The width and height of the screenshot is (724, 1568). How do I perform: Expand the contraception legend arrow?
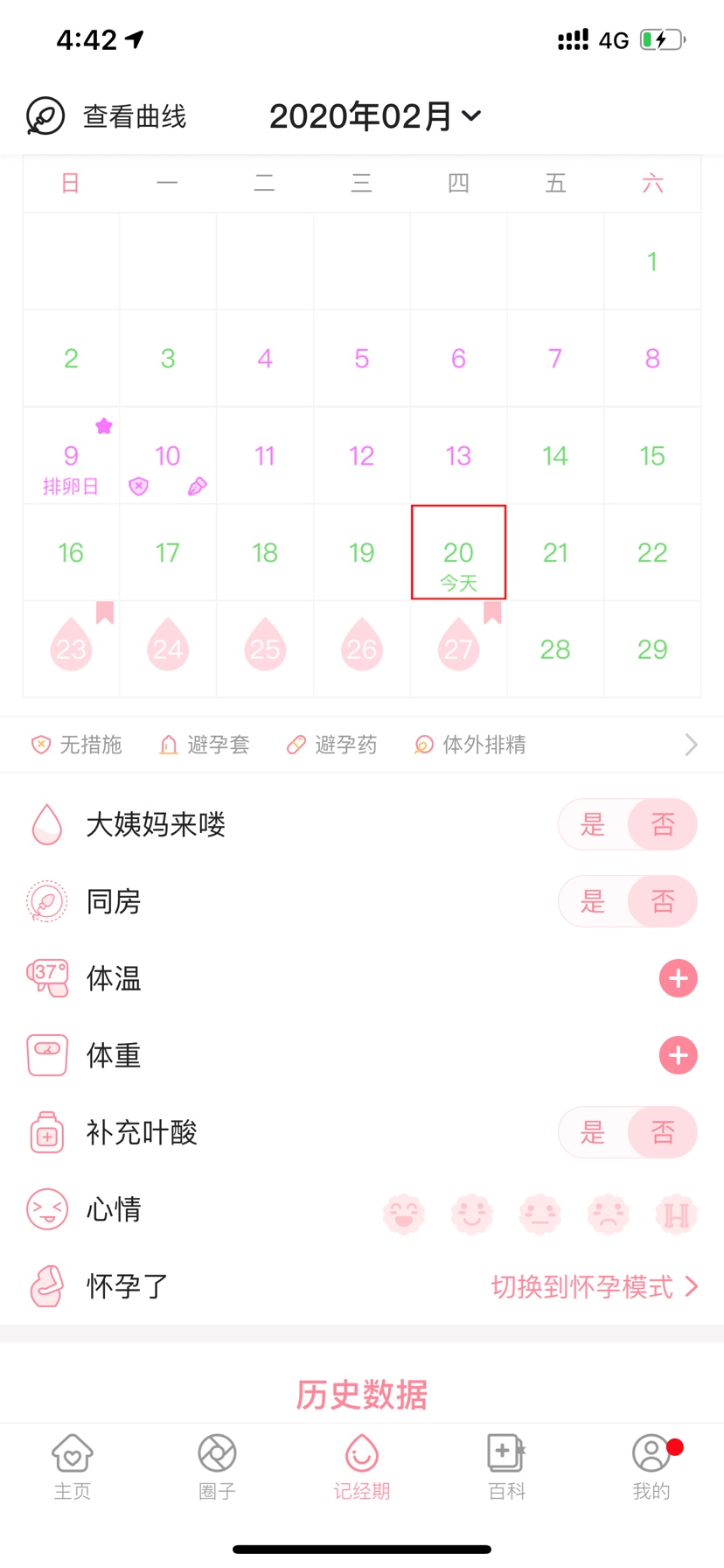tap(691, 745)
